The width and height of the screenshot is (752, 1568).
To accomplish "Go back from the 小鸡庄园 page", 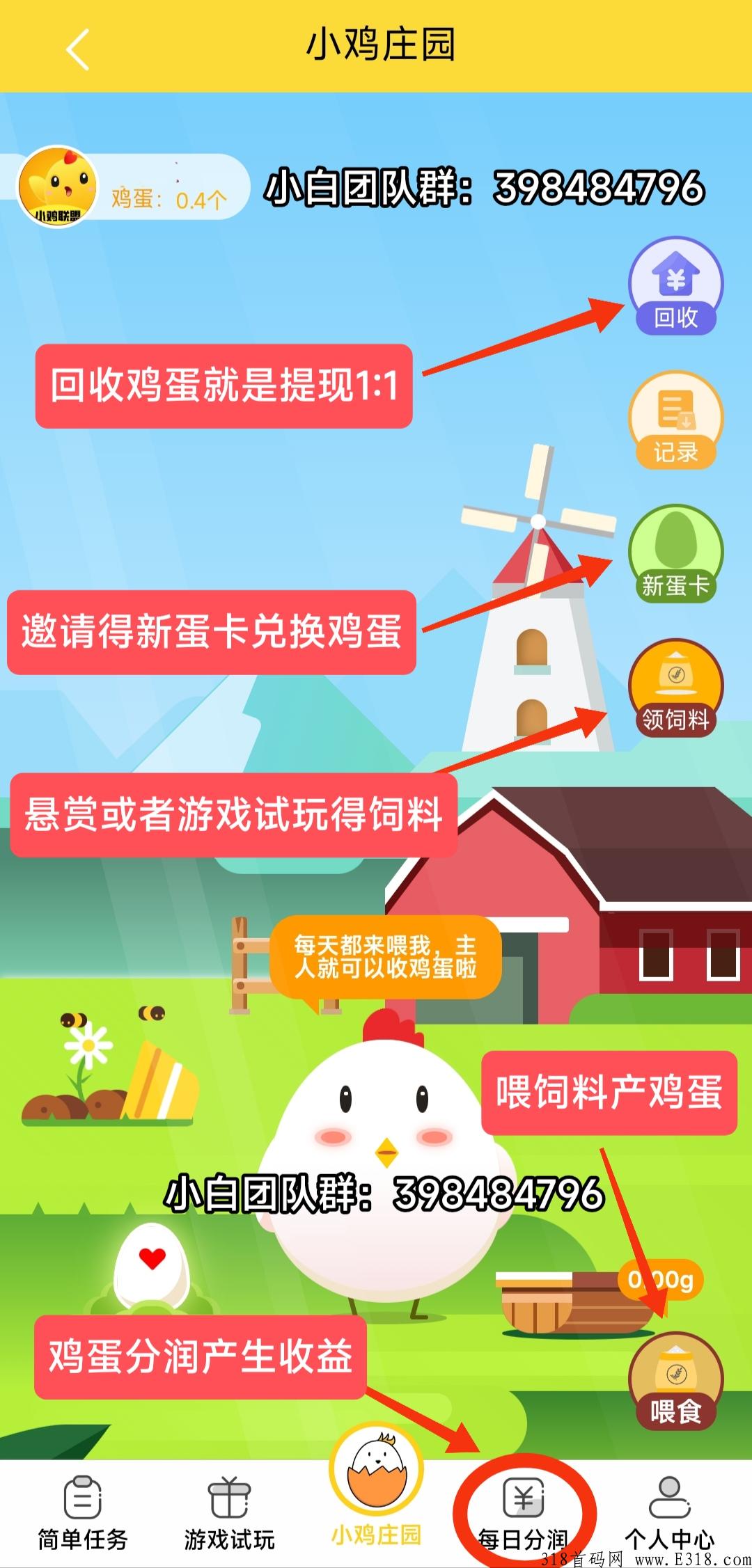I will point(78,49).
